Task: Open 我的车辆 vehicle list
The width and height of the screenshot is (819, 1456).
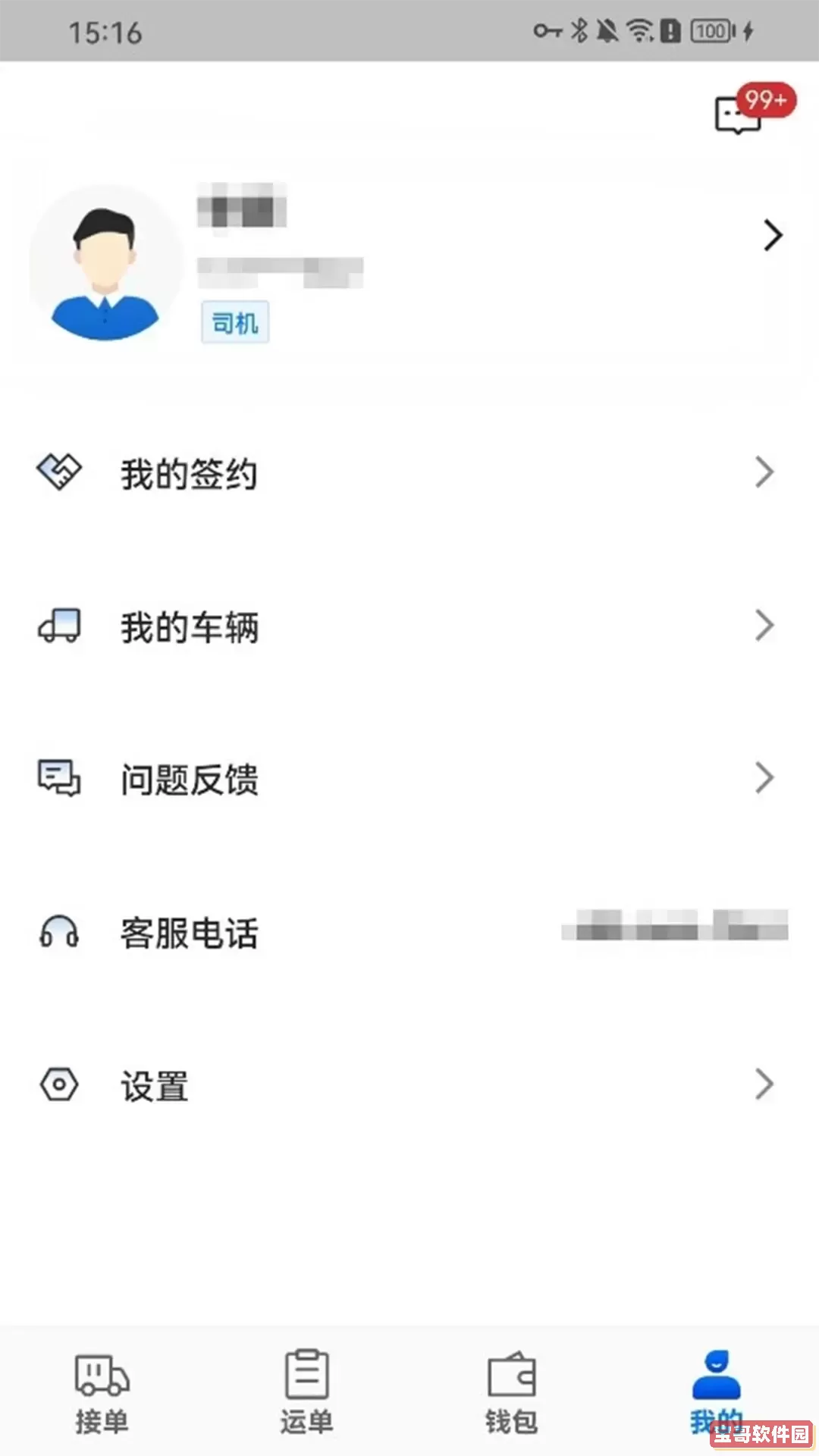Action: point(190,626)
